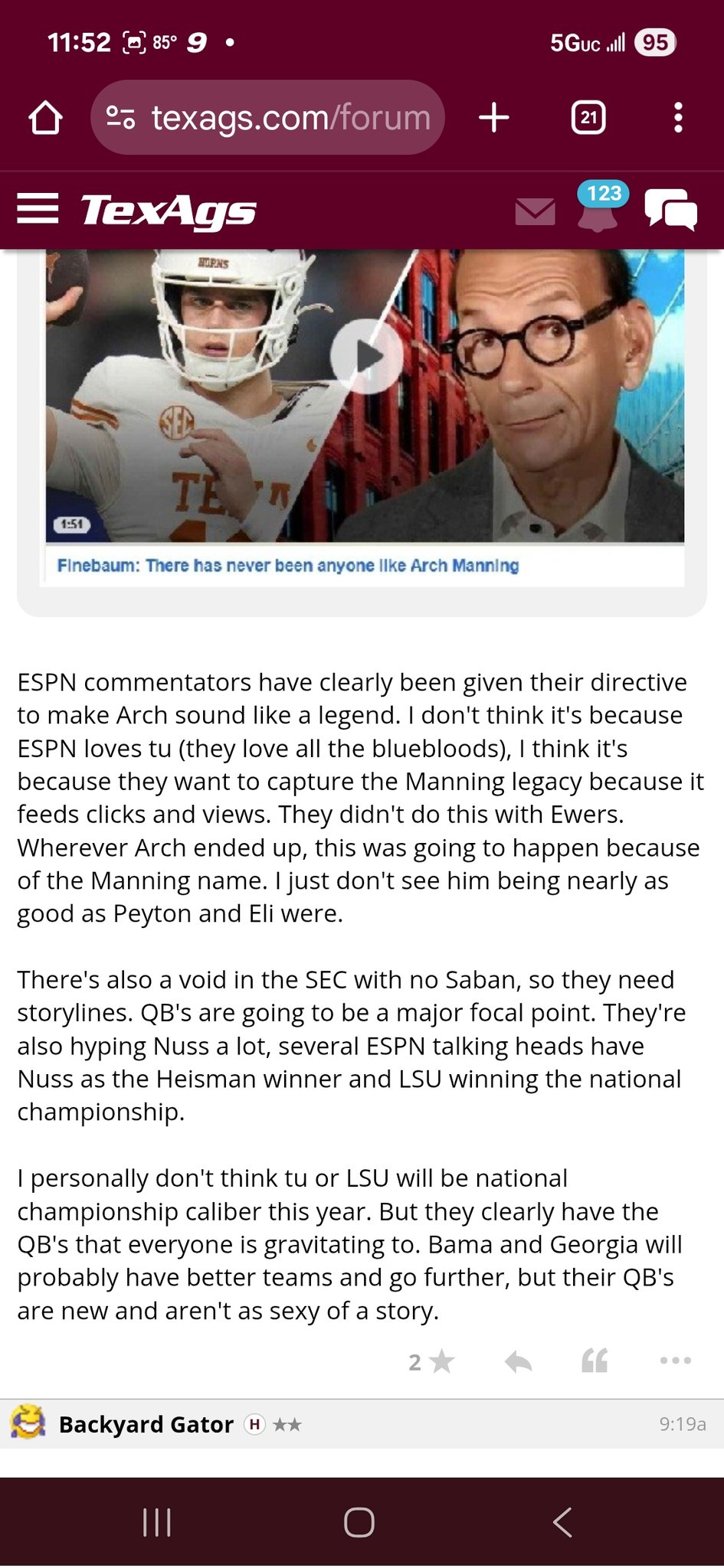Open the forum chat bubbles icon
Viewport: 724px width, 1568px height.
pos(671,210)
